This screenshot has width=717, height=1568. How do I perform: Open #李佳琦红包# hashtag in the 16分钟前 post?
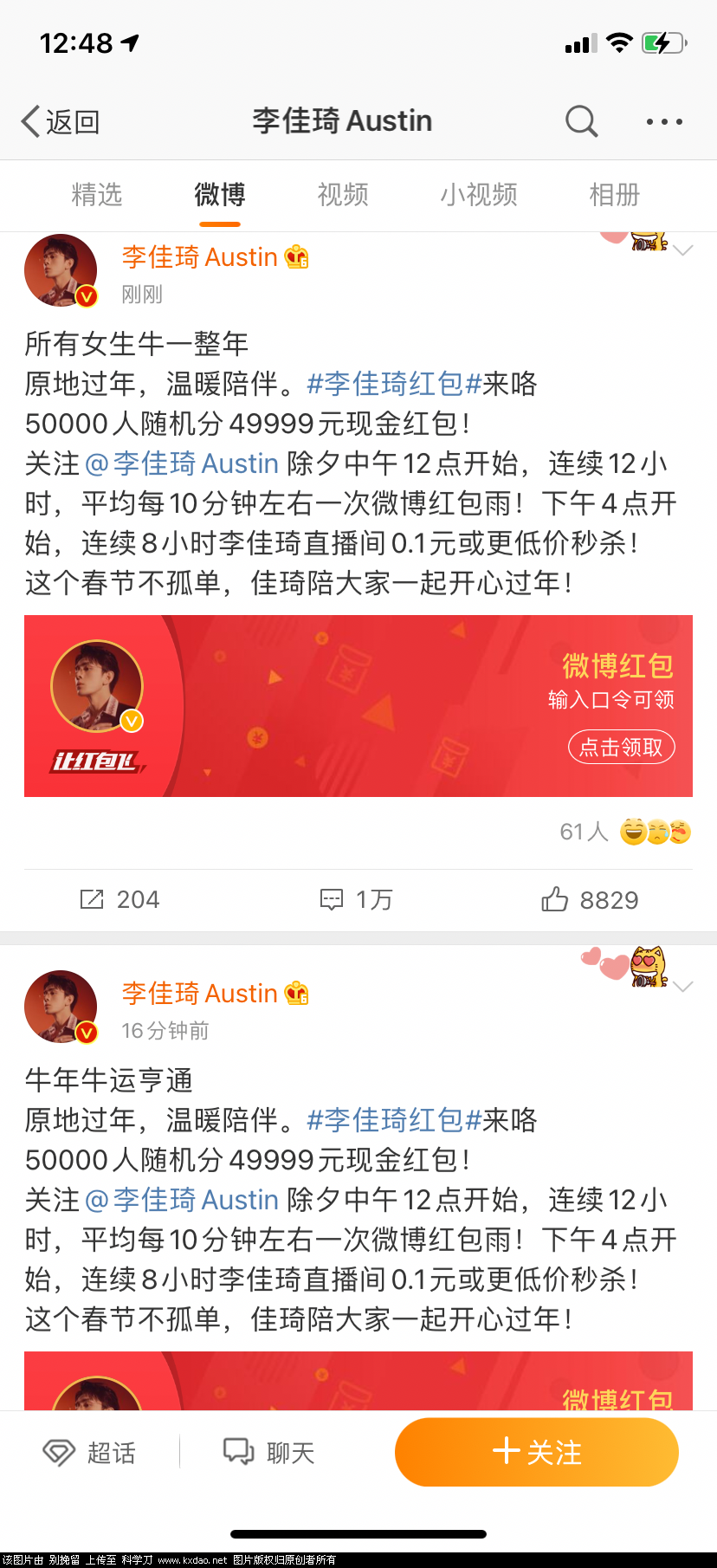(394, 1120)
